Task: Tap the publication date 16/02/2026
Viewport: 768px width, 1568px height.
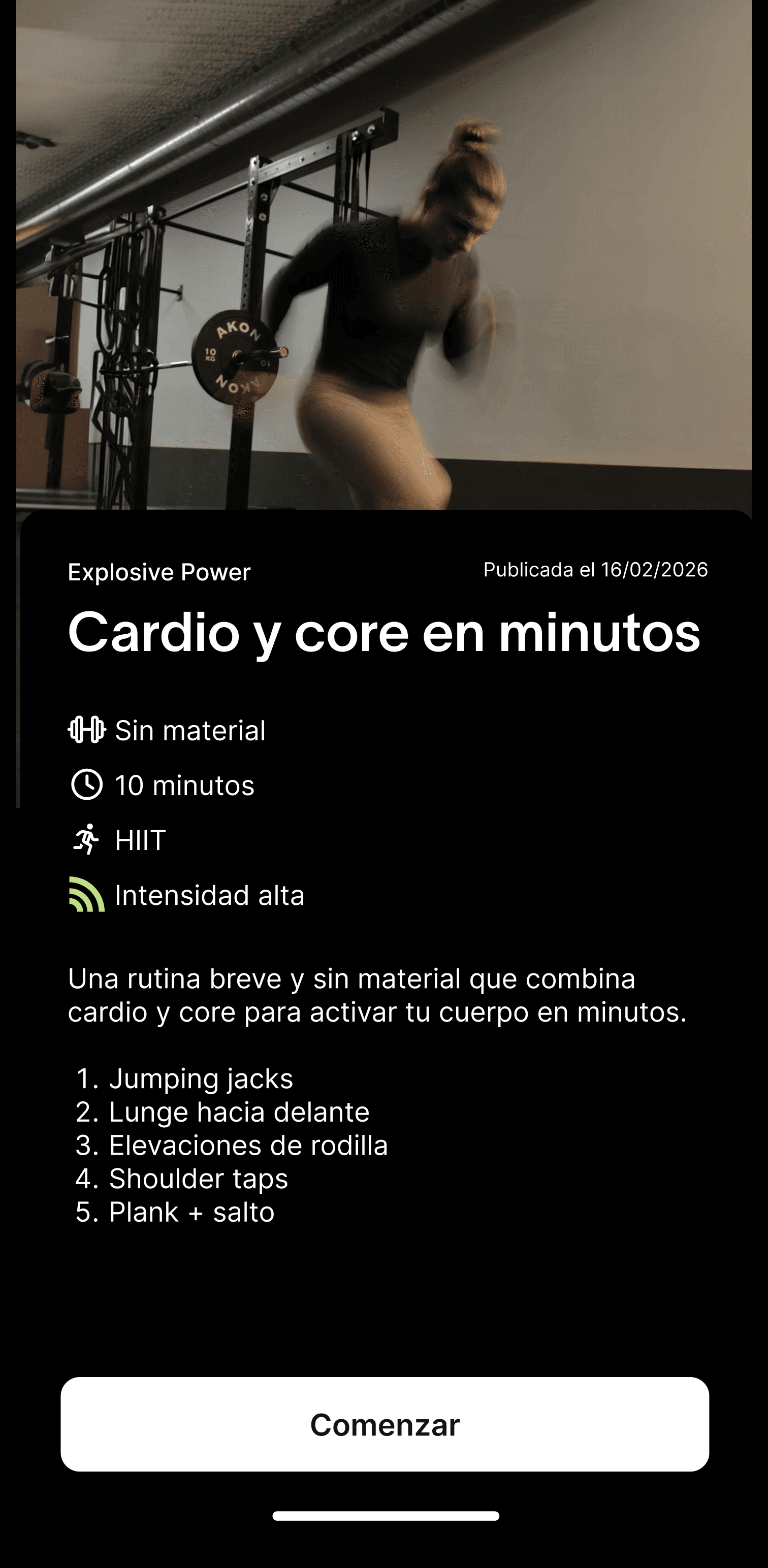Action: pyautogui.click(x=596, y=571)
